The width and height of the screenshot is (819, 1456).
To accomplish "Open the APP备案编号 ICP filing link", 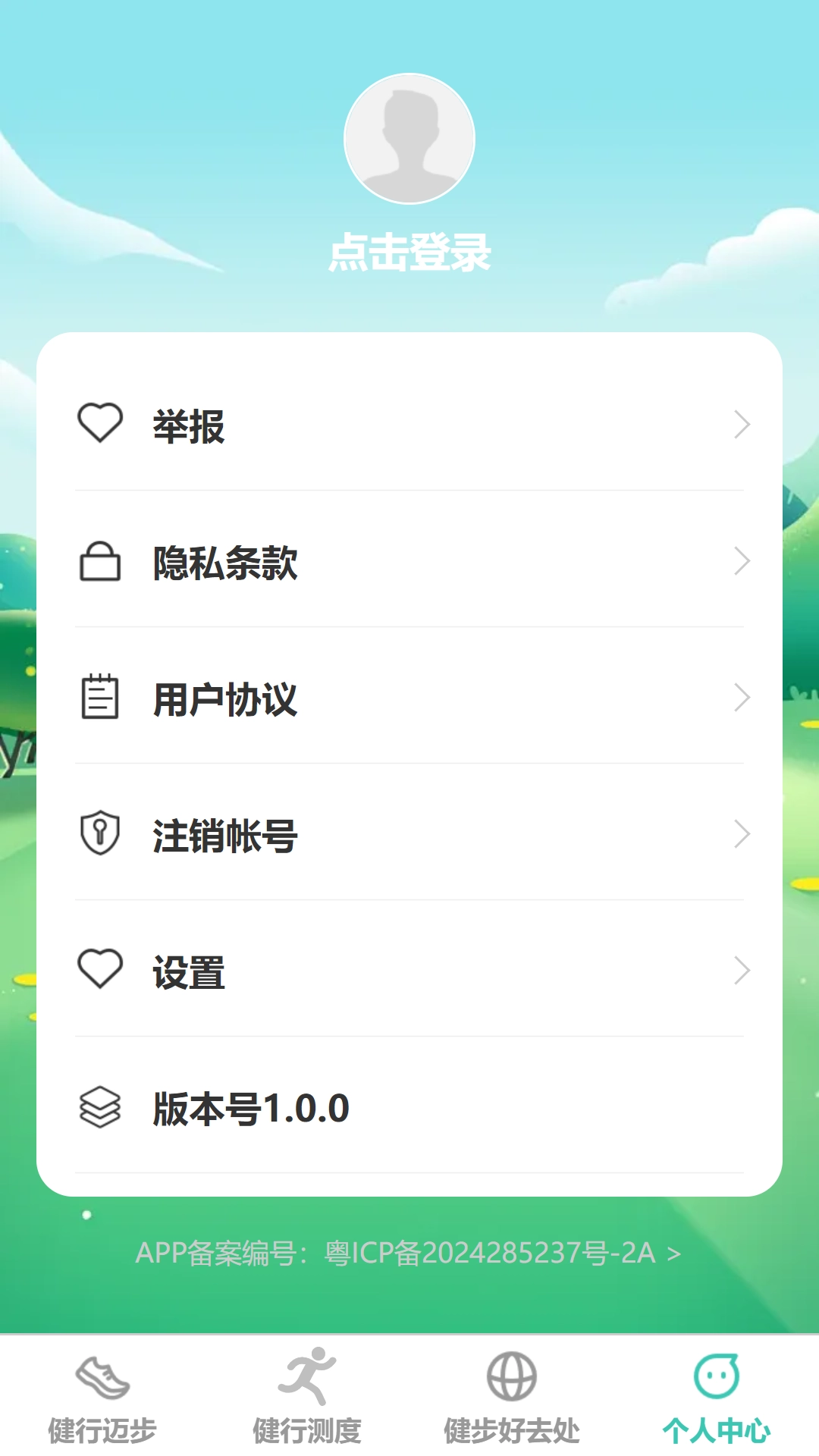I will click(408, 1253).
